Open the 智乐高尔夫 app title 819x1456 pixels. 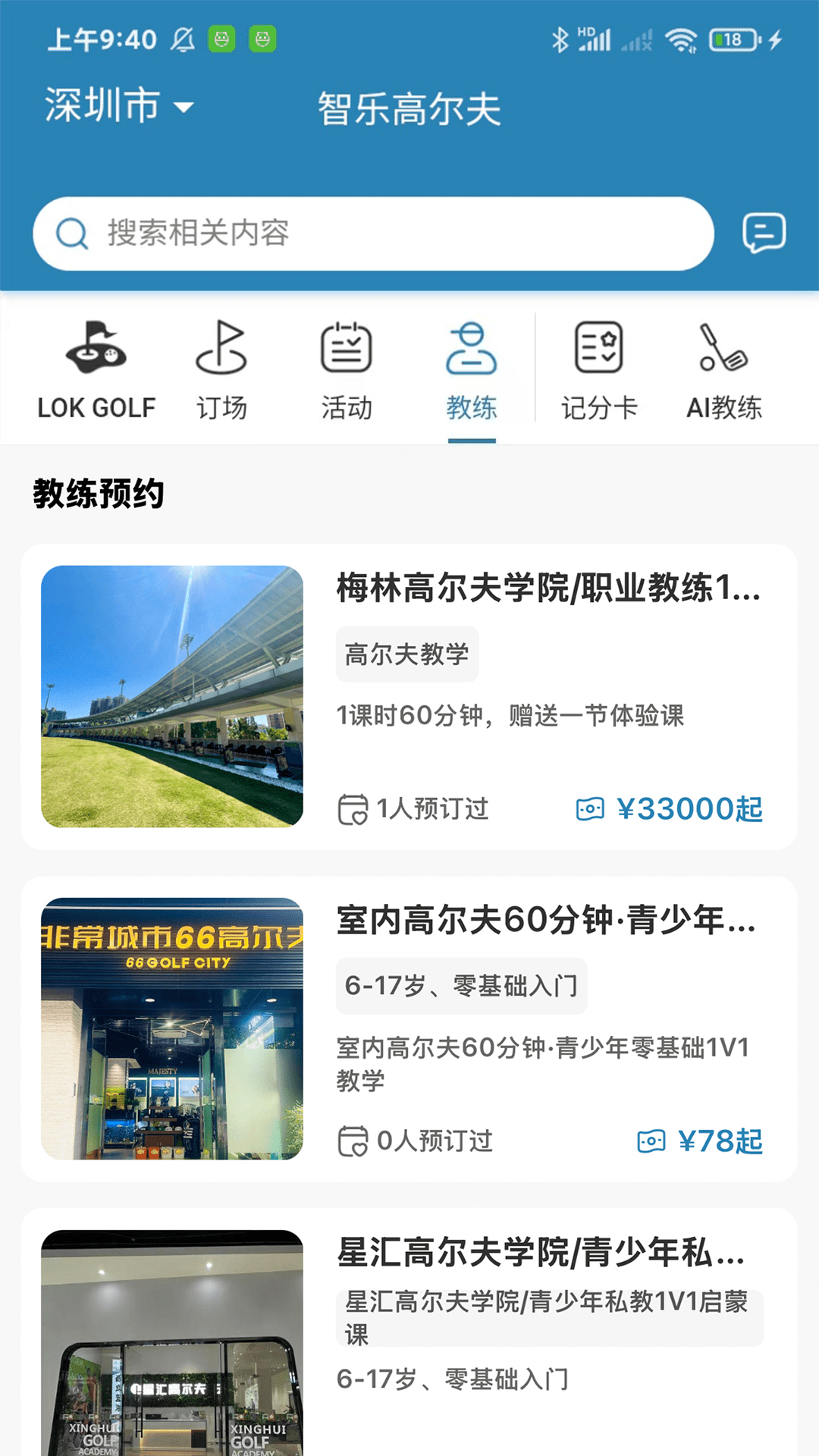pyautogui.click(x=409, y=106)
